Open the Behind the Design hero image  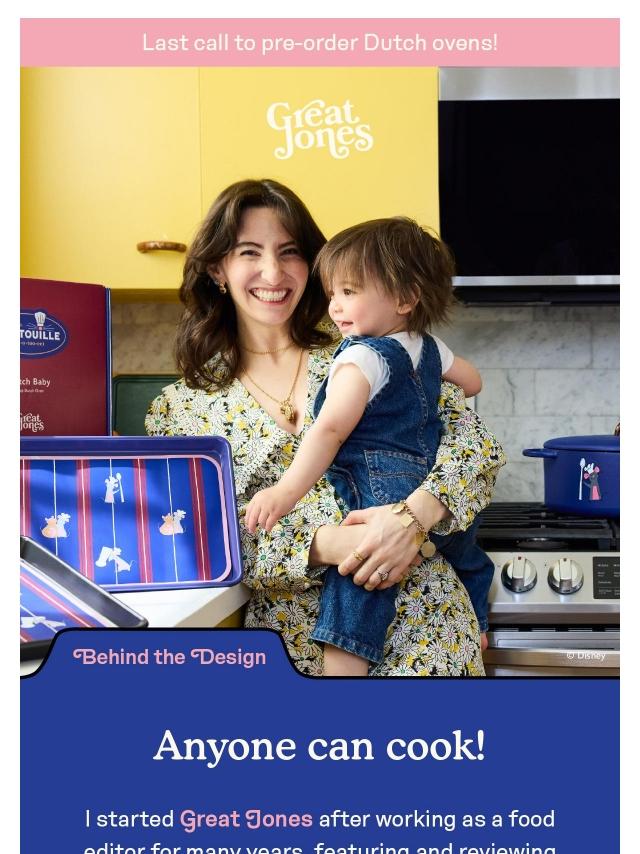pyautogui.click(x=320, y=370)
